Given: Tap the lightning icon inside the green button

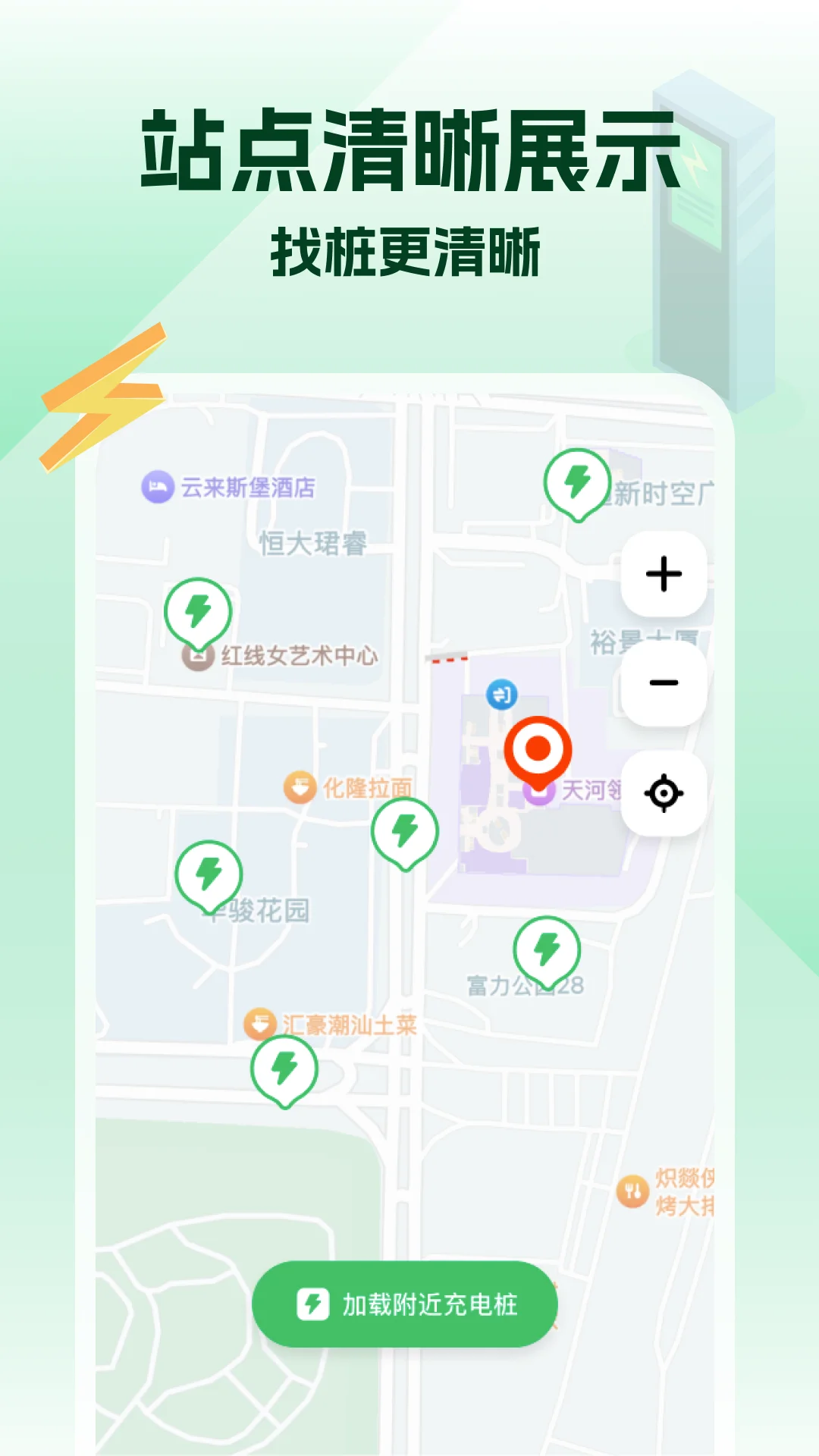Looking at the screenshot, I should pos(312,1303).
